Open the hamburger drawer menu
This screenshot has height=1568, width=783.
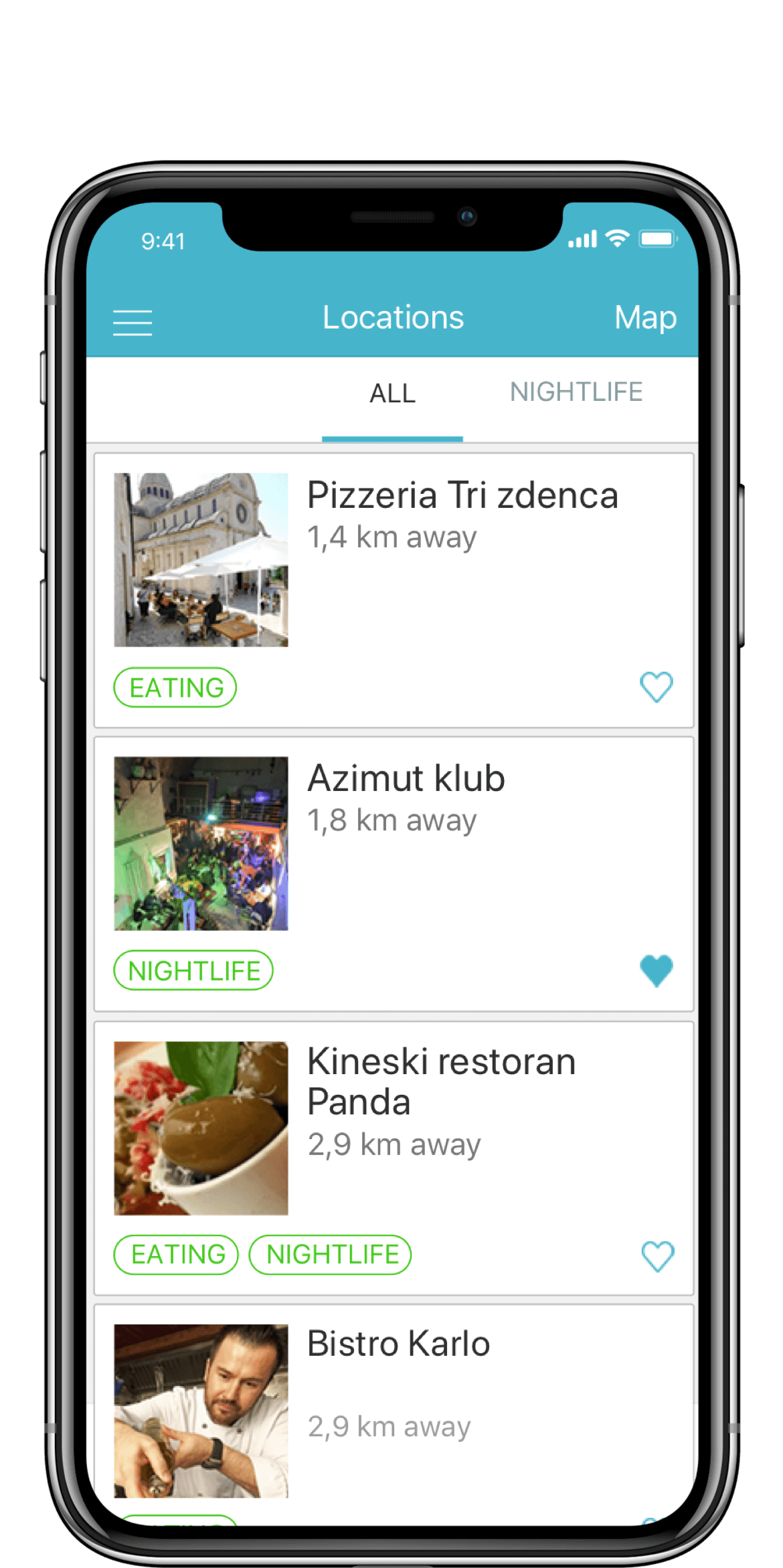(x=133, y=322)
